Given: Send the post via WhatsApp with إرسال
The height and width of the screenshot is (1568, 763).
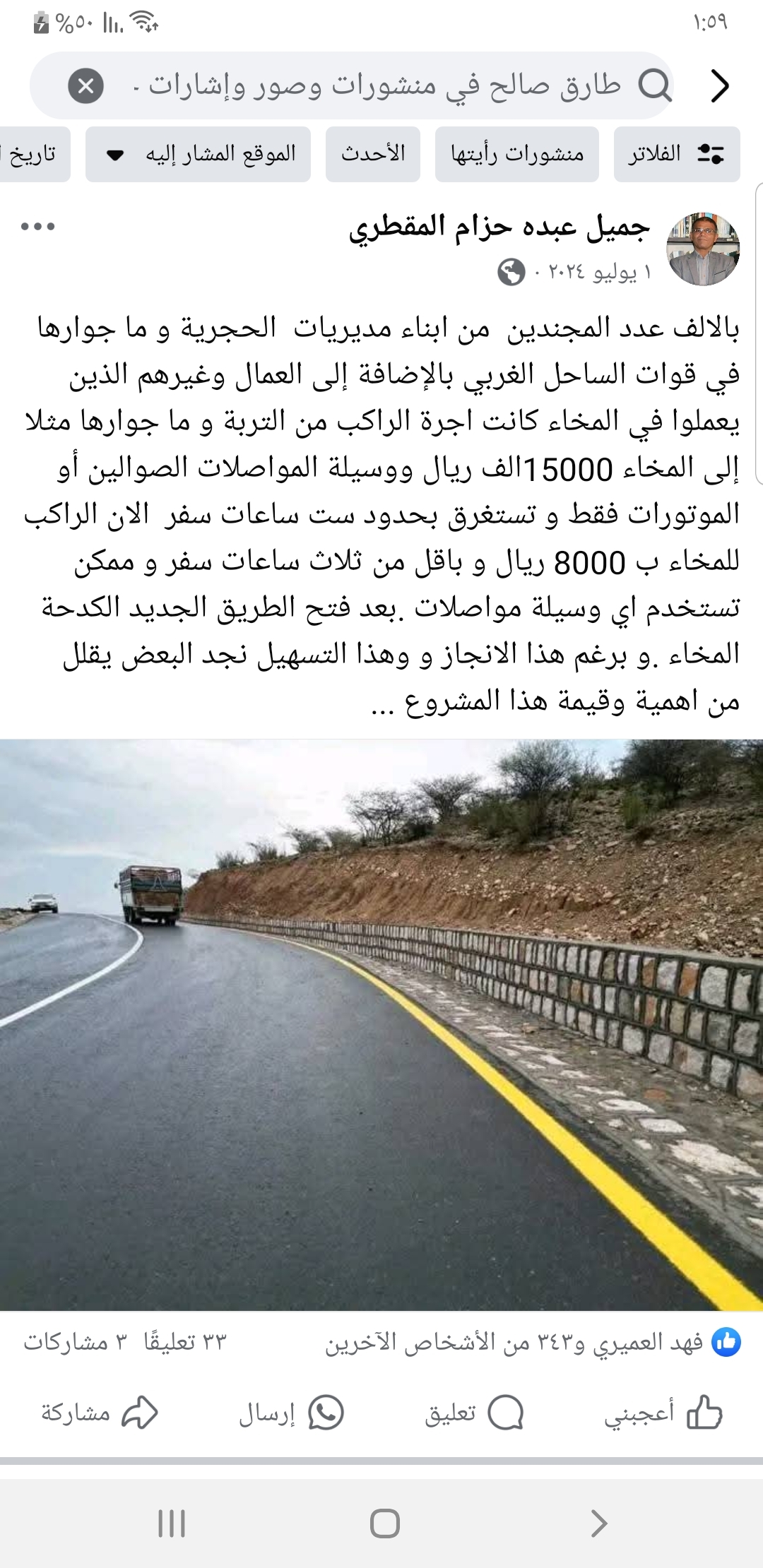Looking at the screenshot, I should (x=291, y=1413).
